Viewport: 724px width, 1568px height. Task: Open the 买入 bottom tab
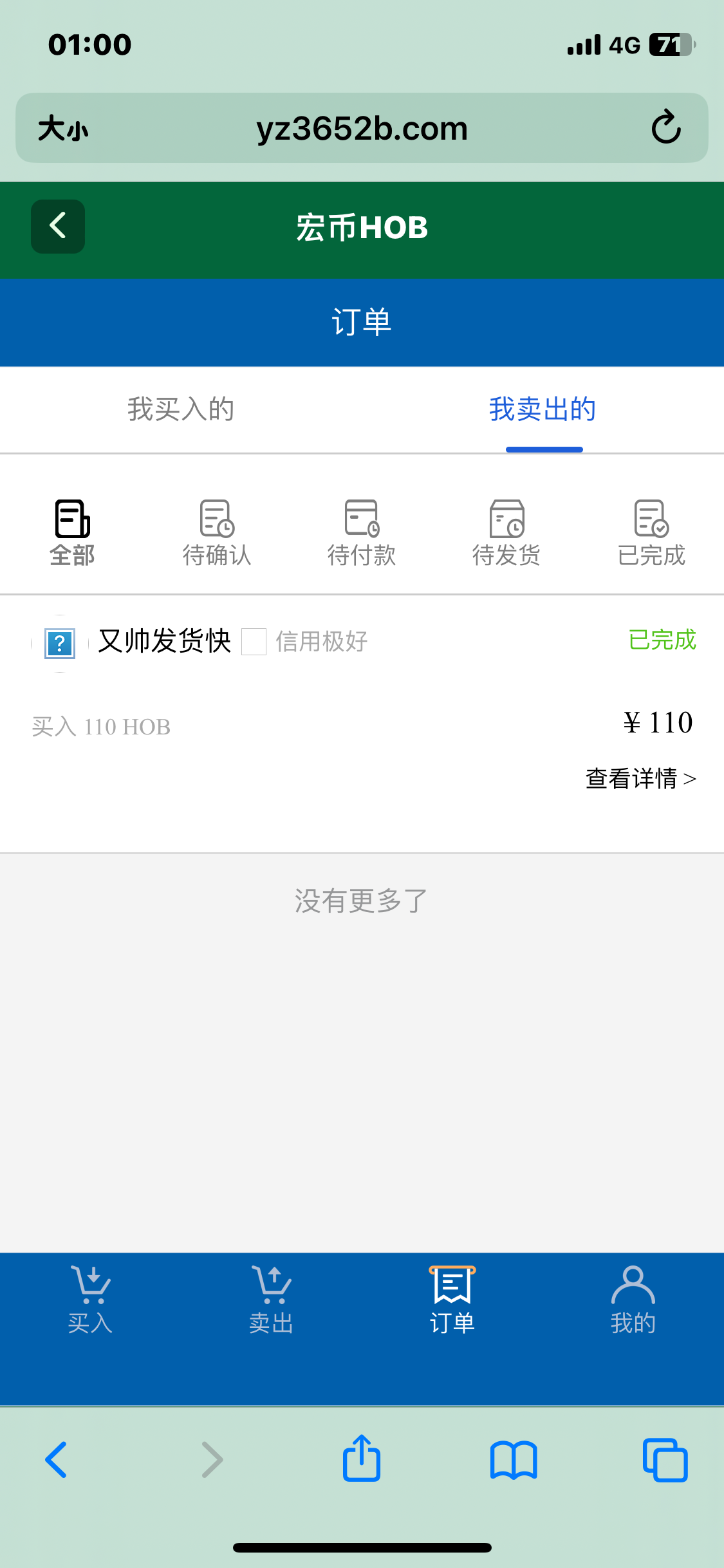91,1300
